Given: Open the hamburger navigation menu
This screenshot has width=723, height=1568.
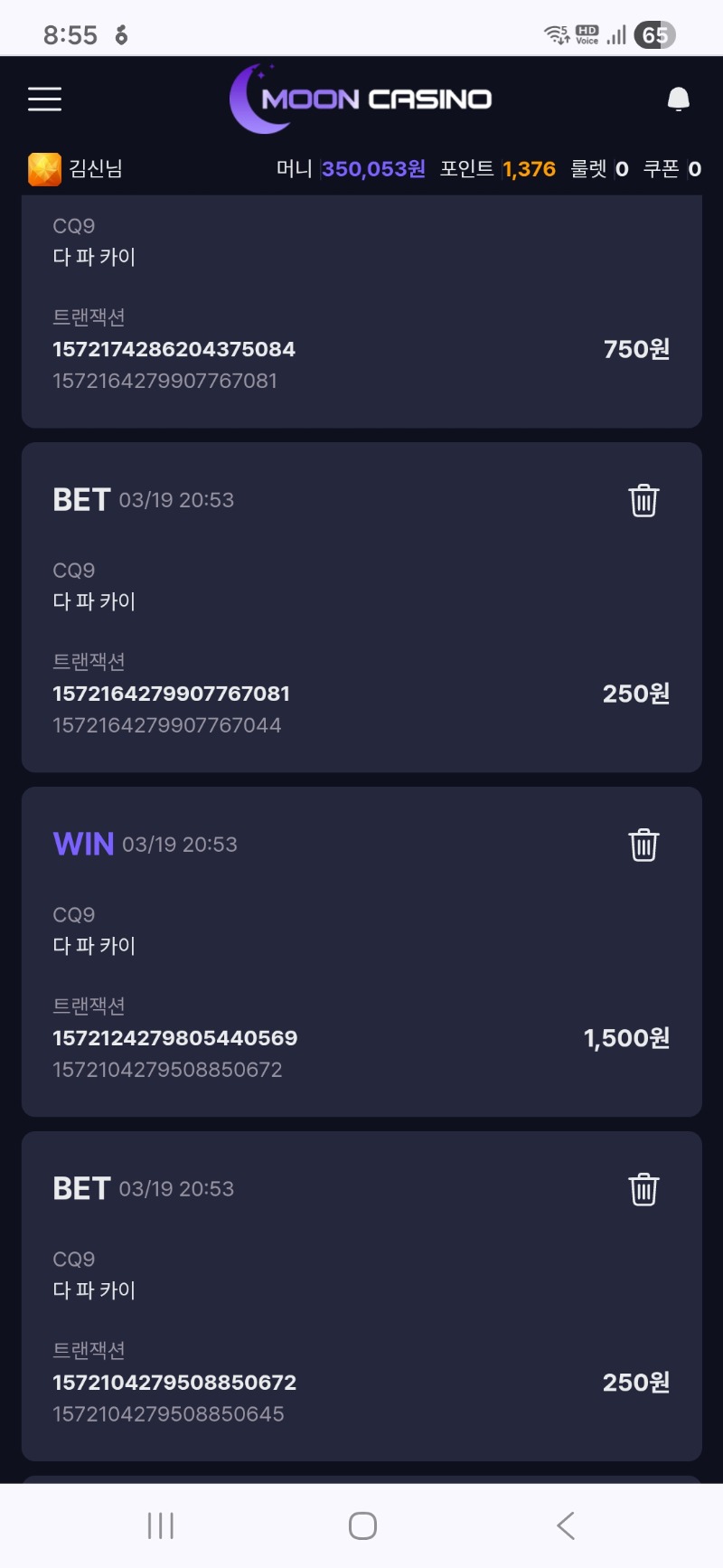Looking at the screenshot, I should click(44, 99).
